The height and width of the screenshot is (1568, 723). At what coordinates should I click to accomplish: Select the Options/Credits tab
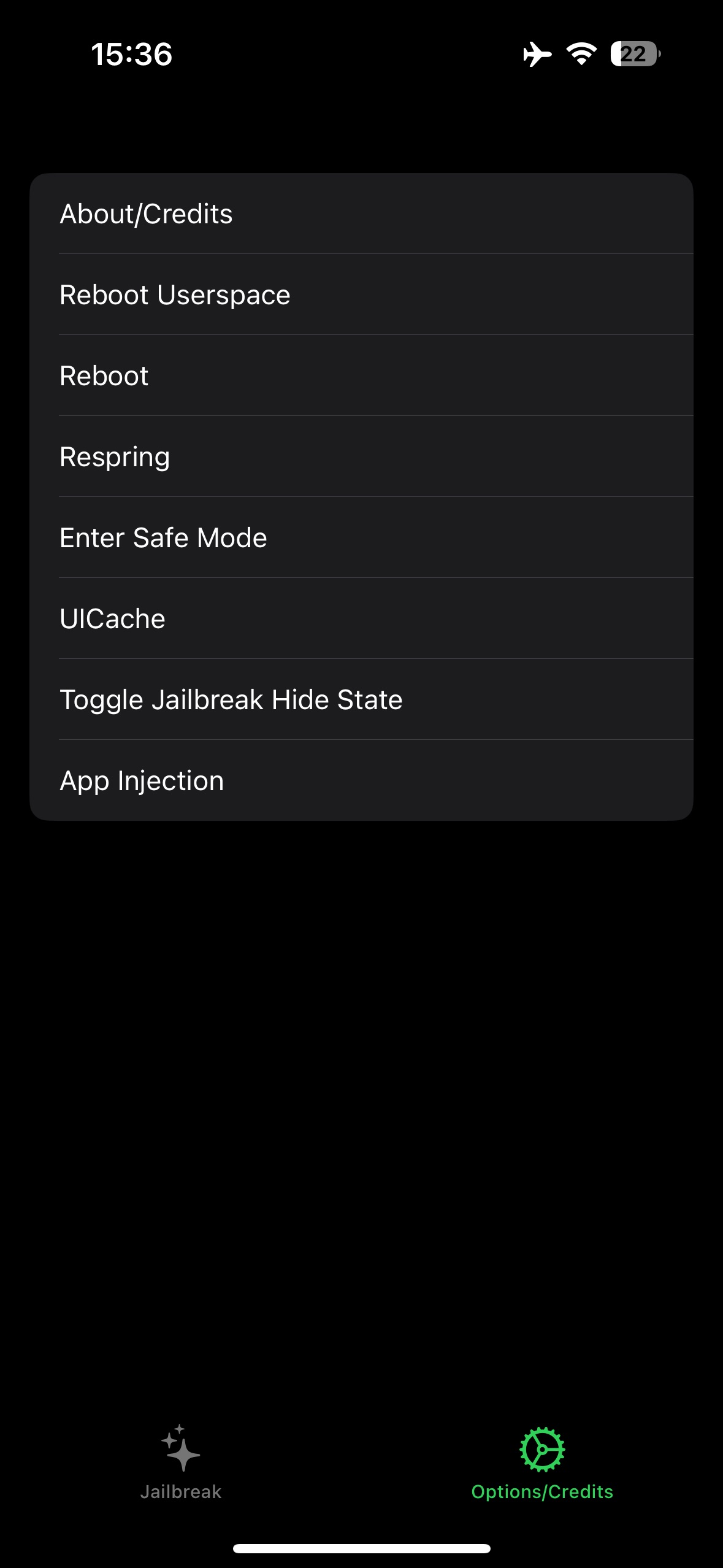click(x=542, y=1463)
